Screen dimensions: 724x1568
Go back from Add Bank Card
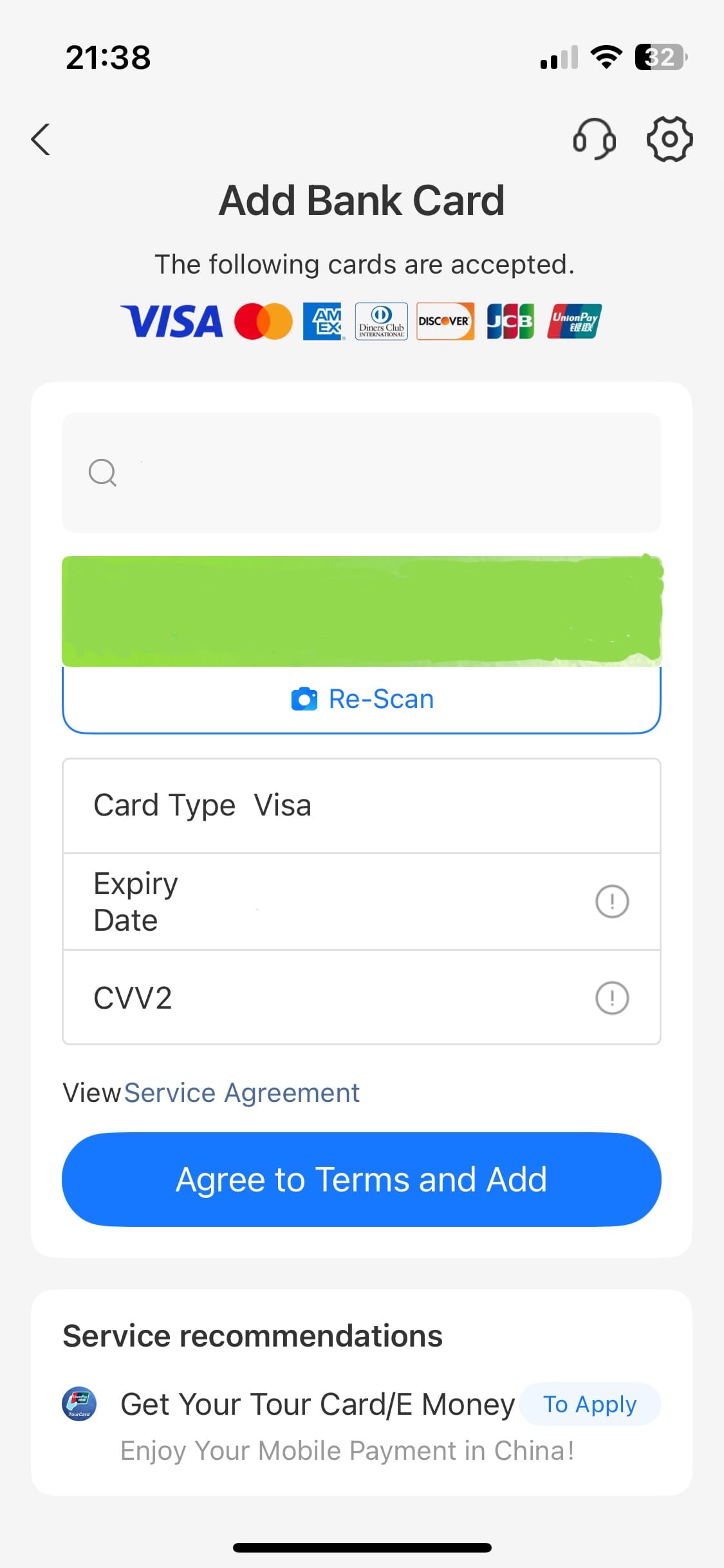(x=41, y=139)
